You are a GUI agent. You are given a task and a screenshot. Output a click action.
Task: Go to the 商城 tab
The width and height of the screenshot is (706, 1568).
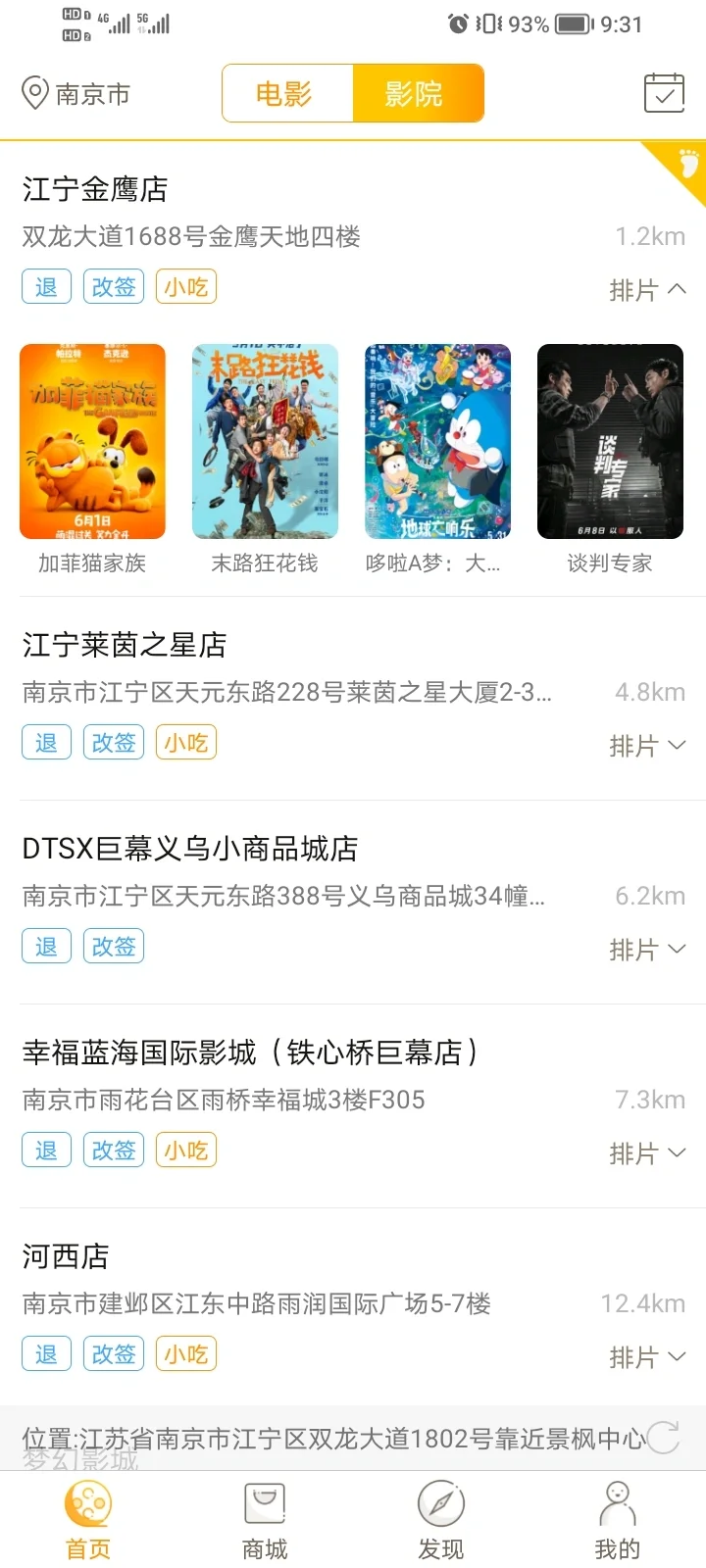(265, 1521)
